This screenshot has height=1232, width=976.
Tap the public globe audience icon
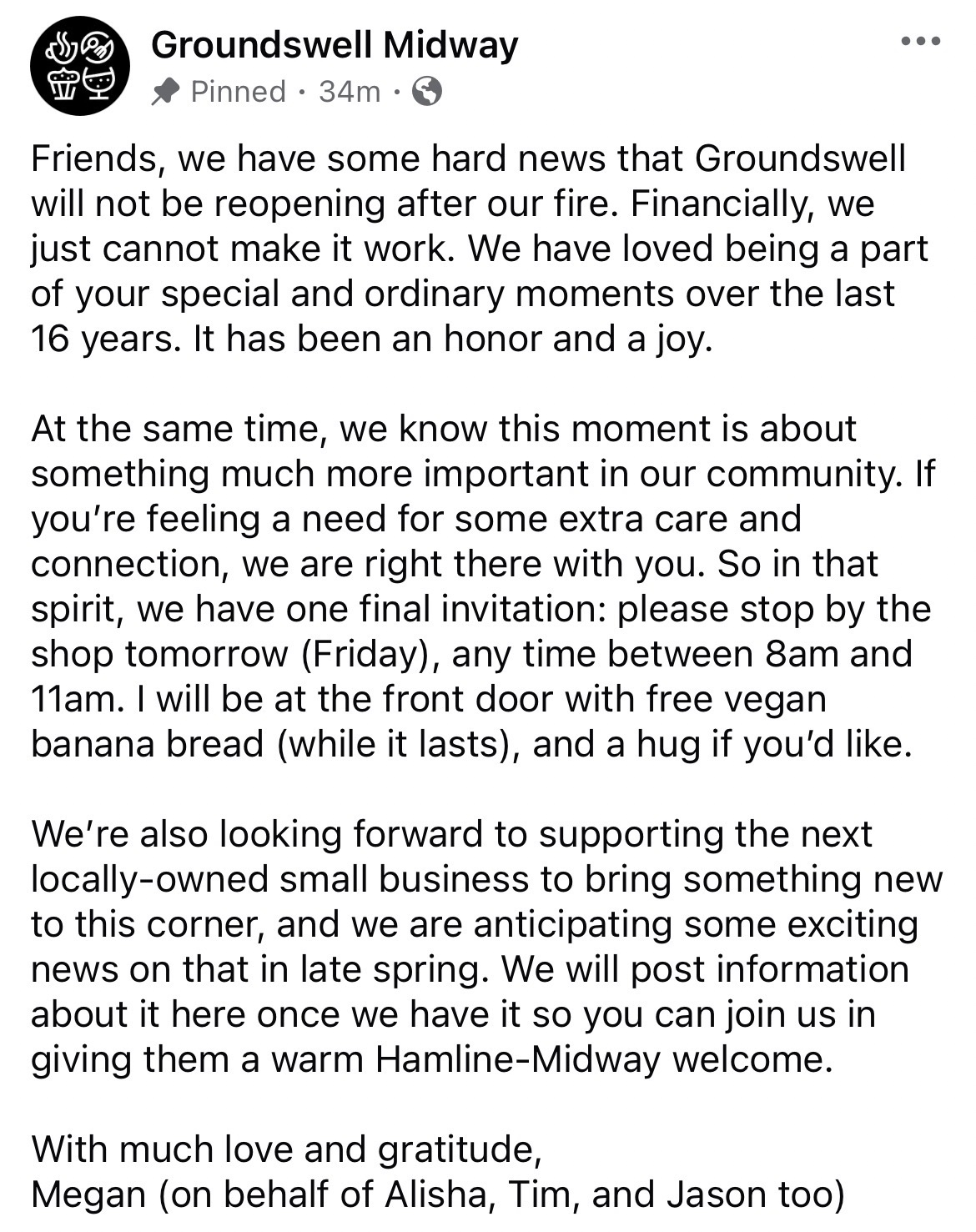point(427,91)
